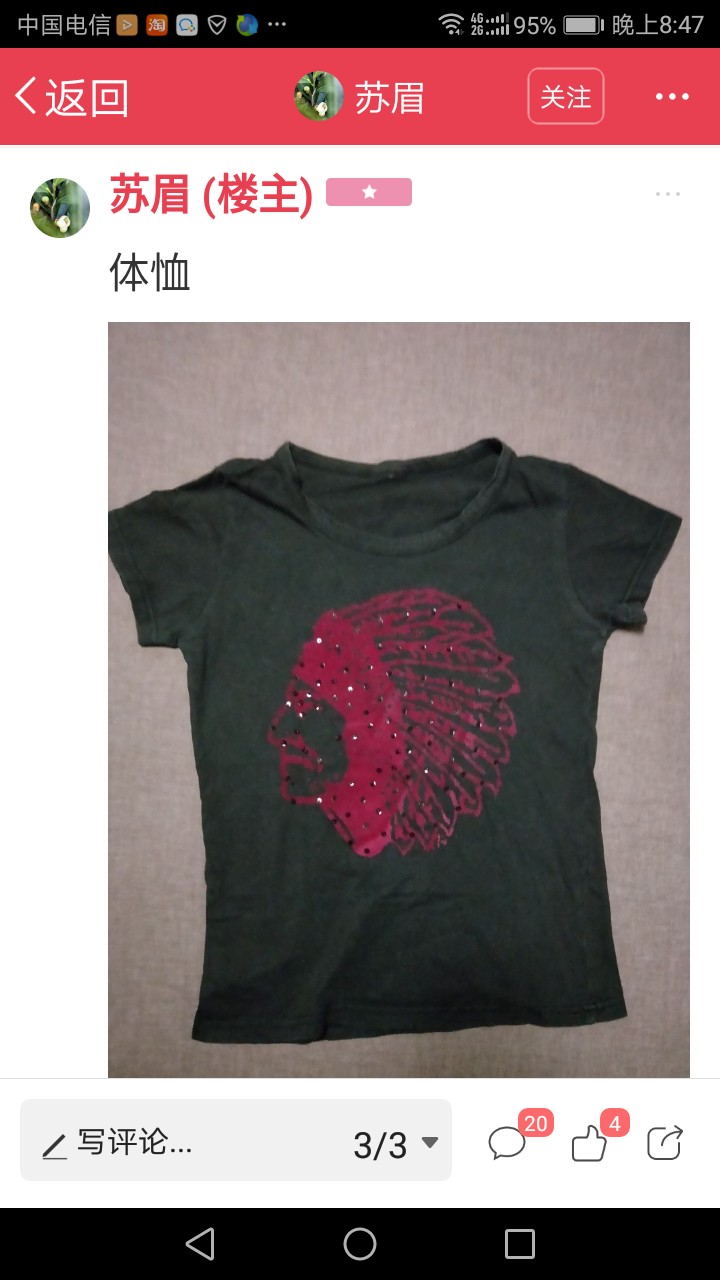The image size is (720, 1280).
Task: View the T-shirt photo full screen
Action: click(399, 700)
